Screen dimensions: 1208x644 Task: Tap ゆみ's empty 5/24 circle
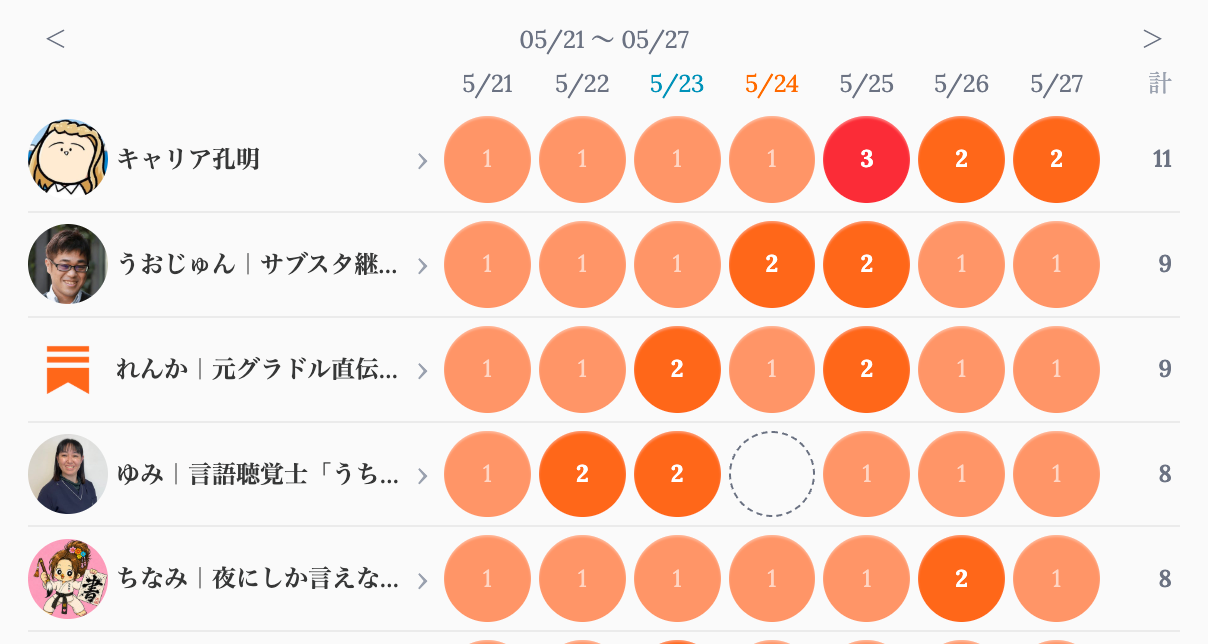click(772, 474)
